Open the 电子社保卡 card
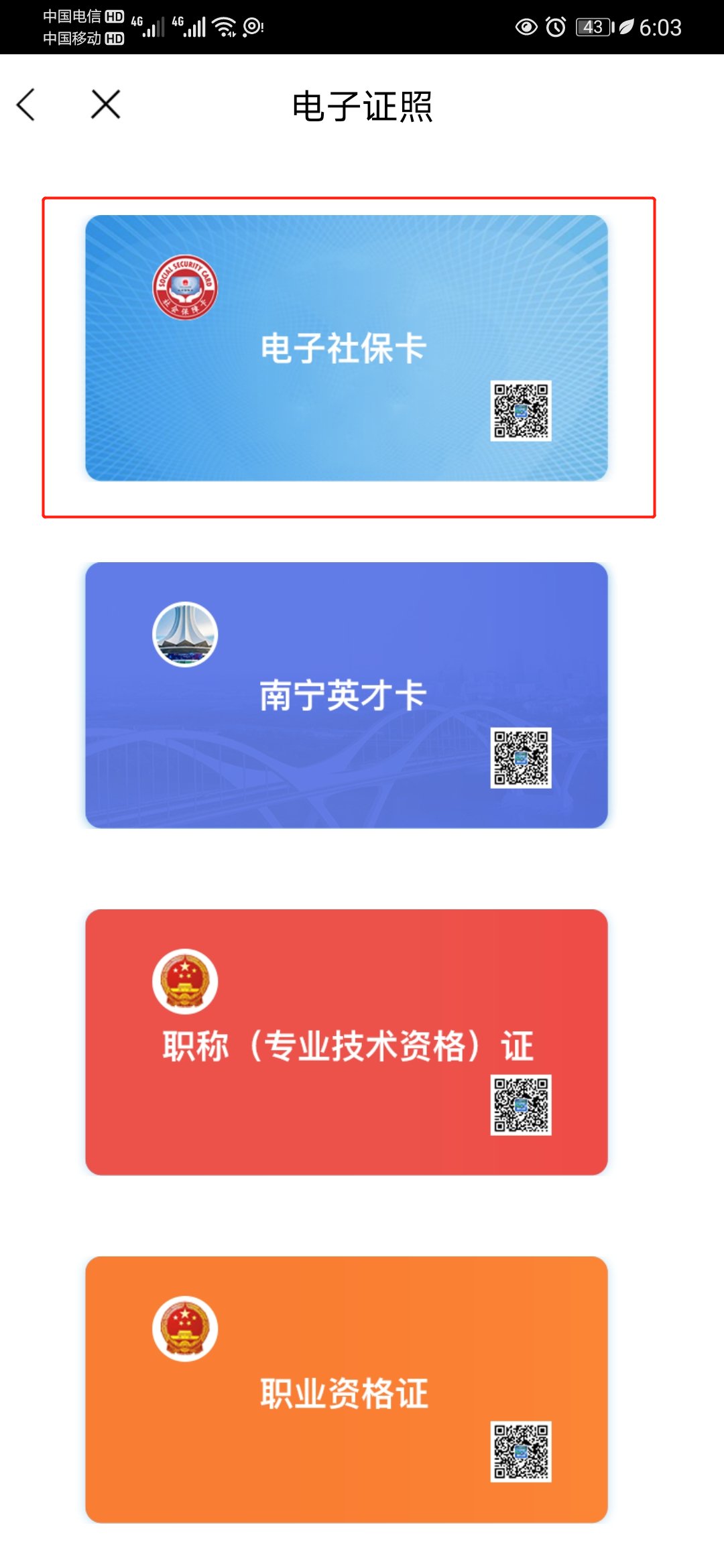Viewport: 724px width, 1568px height. 346,348
